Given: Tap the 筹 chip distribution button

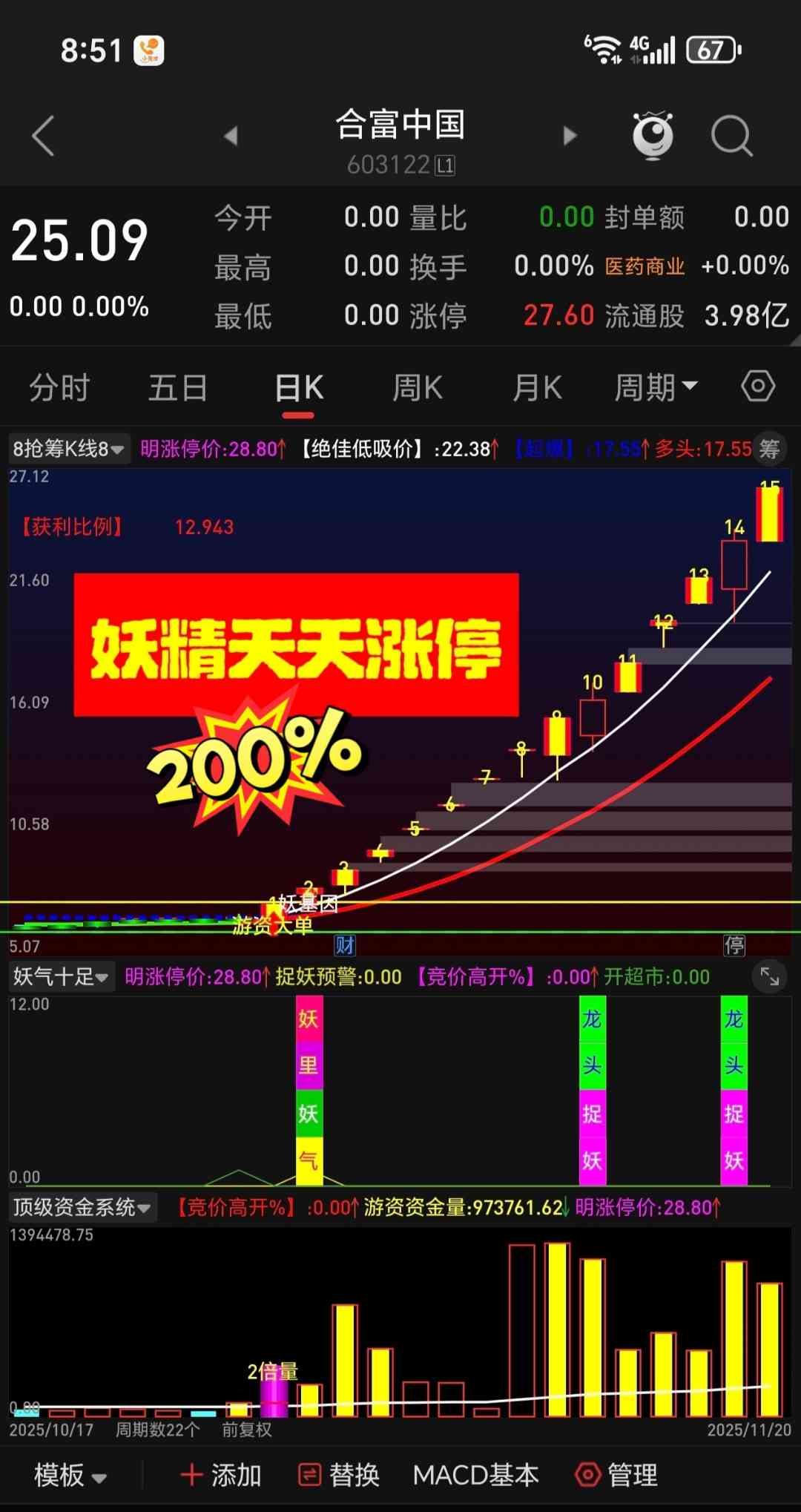Looking at the screenshot, I should click(x=770, y=449).
